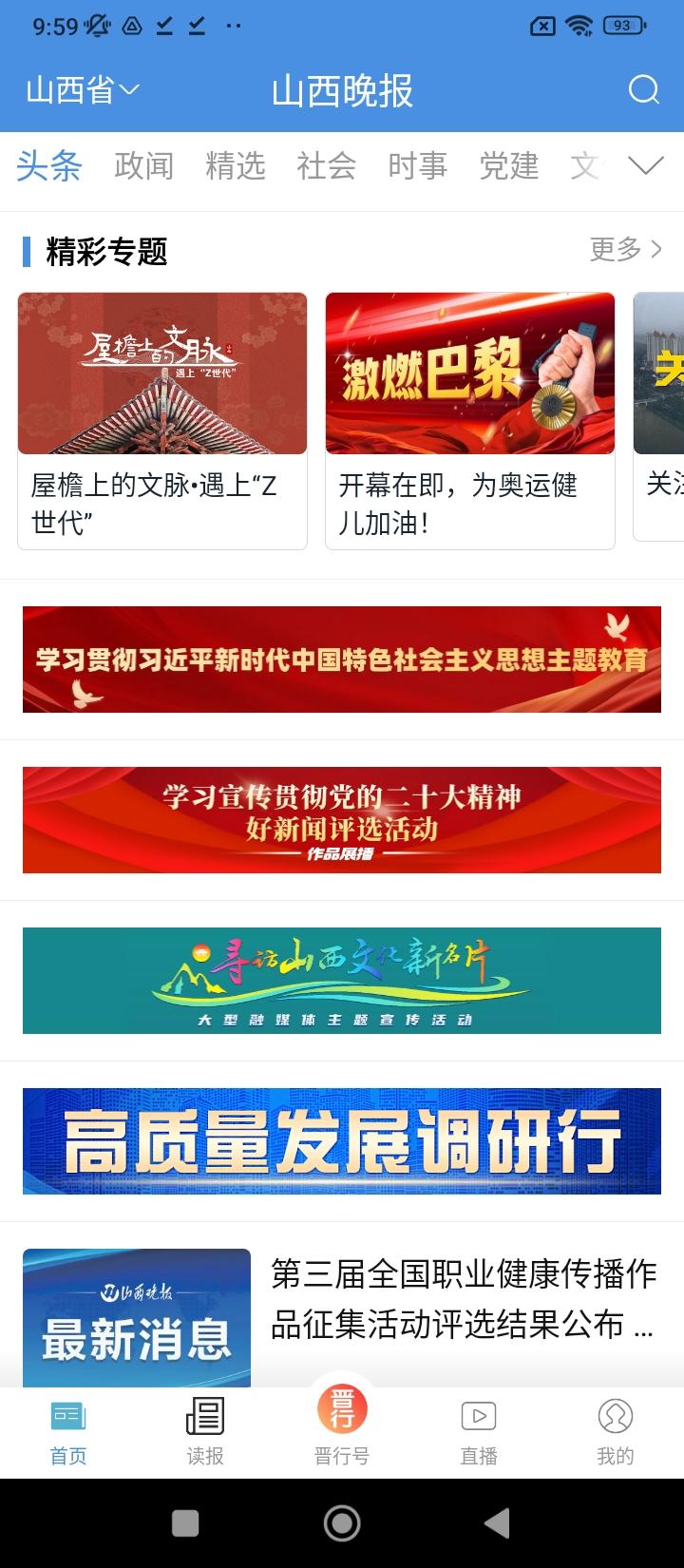Open the 寻访山西文化新名片 banner
This screenshot has width=684, height=1568.
342,981
